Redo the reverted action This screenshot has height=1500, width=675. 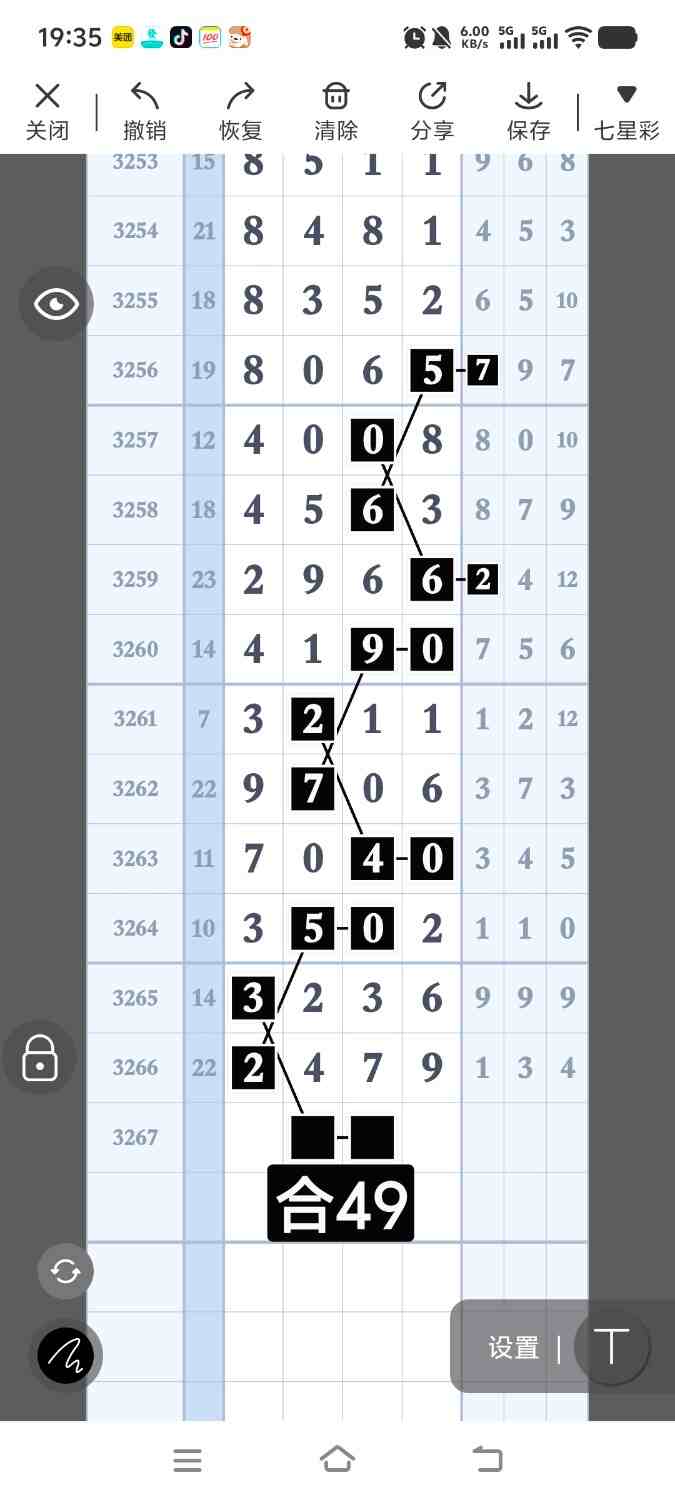(240, 110)
